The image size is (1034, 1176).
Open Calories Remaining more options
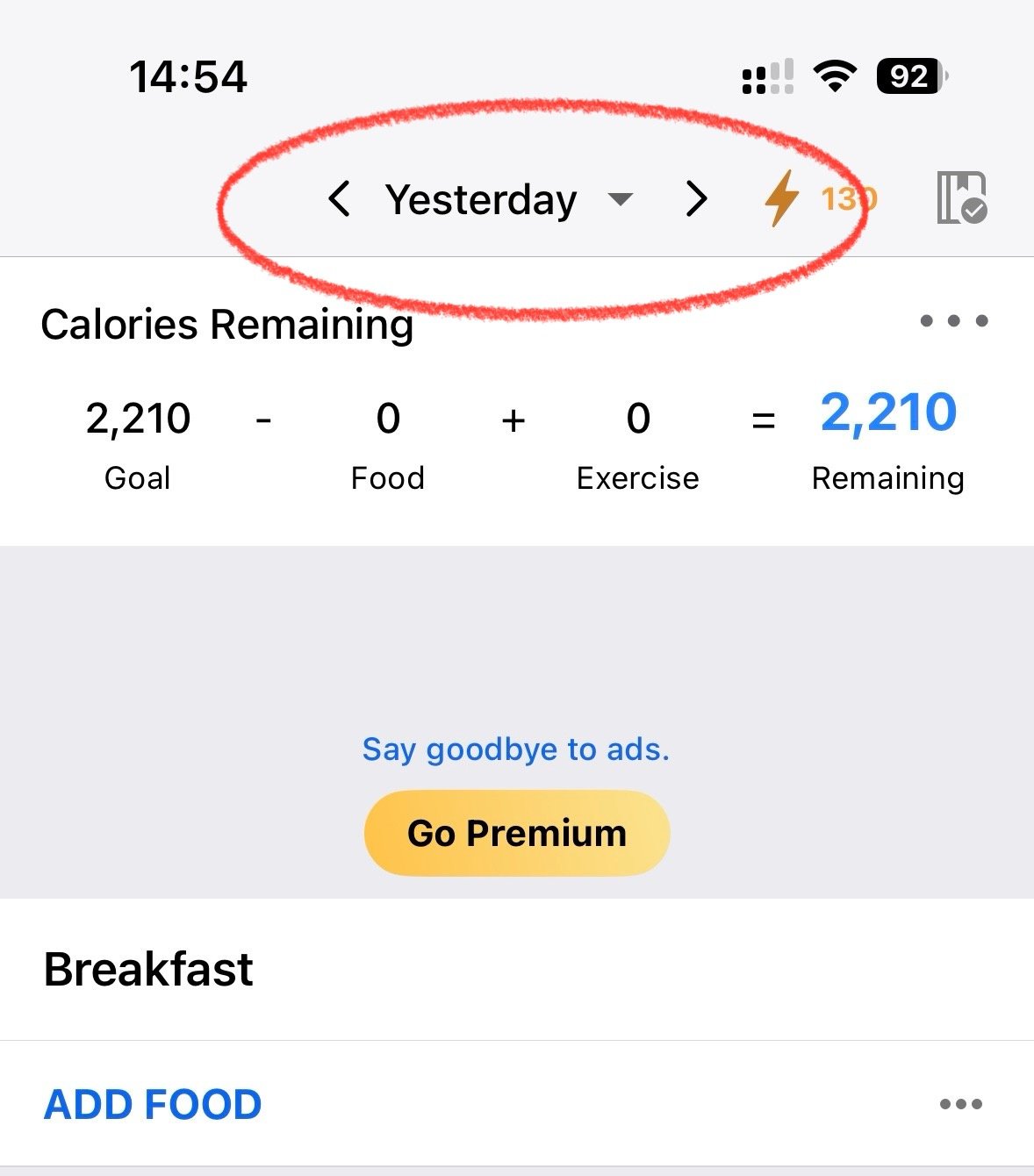coord(953,321)
